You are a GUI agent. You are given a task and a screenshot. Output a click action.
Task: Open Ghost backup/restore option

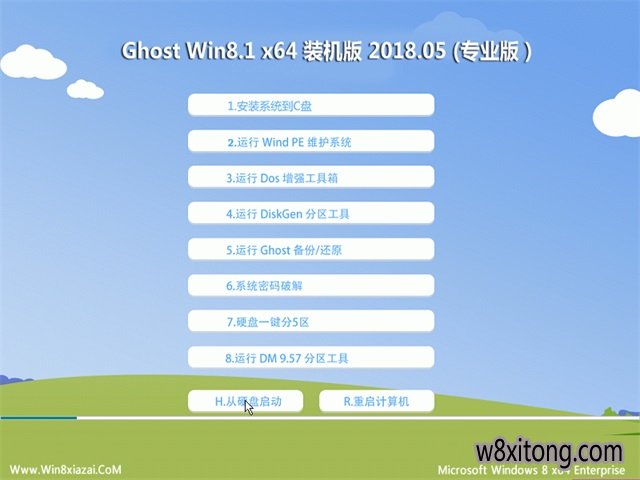click(x=310, y=250)
